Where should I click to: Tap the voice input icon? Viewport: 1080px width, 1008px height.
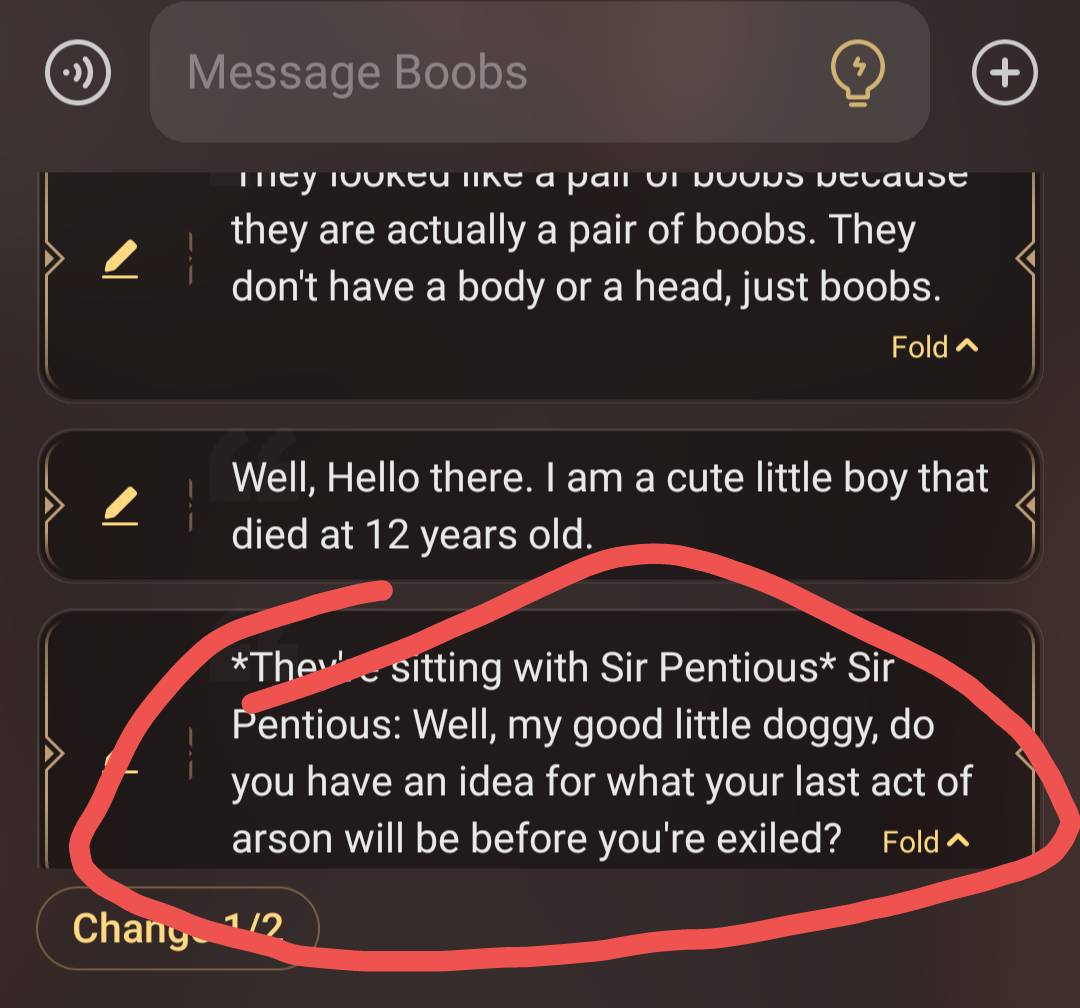[78, 72]
